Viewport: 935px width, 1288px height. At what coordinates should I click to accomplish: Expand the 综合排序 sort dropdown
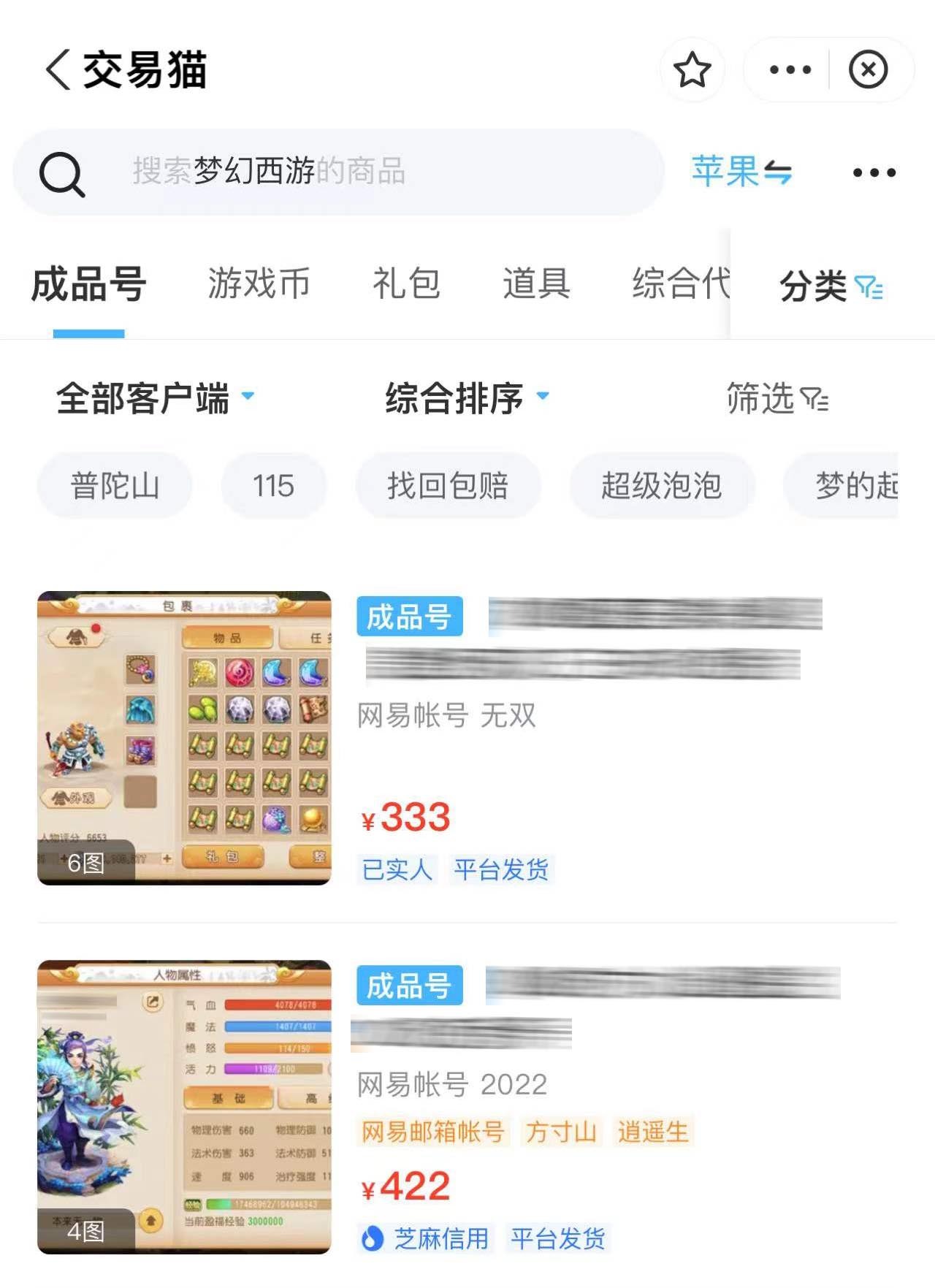click(467, 399)
